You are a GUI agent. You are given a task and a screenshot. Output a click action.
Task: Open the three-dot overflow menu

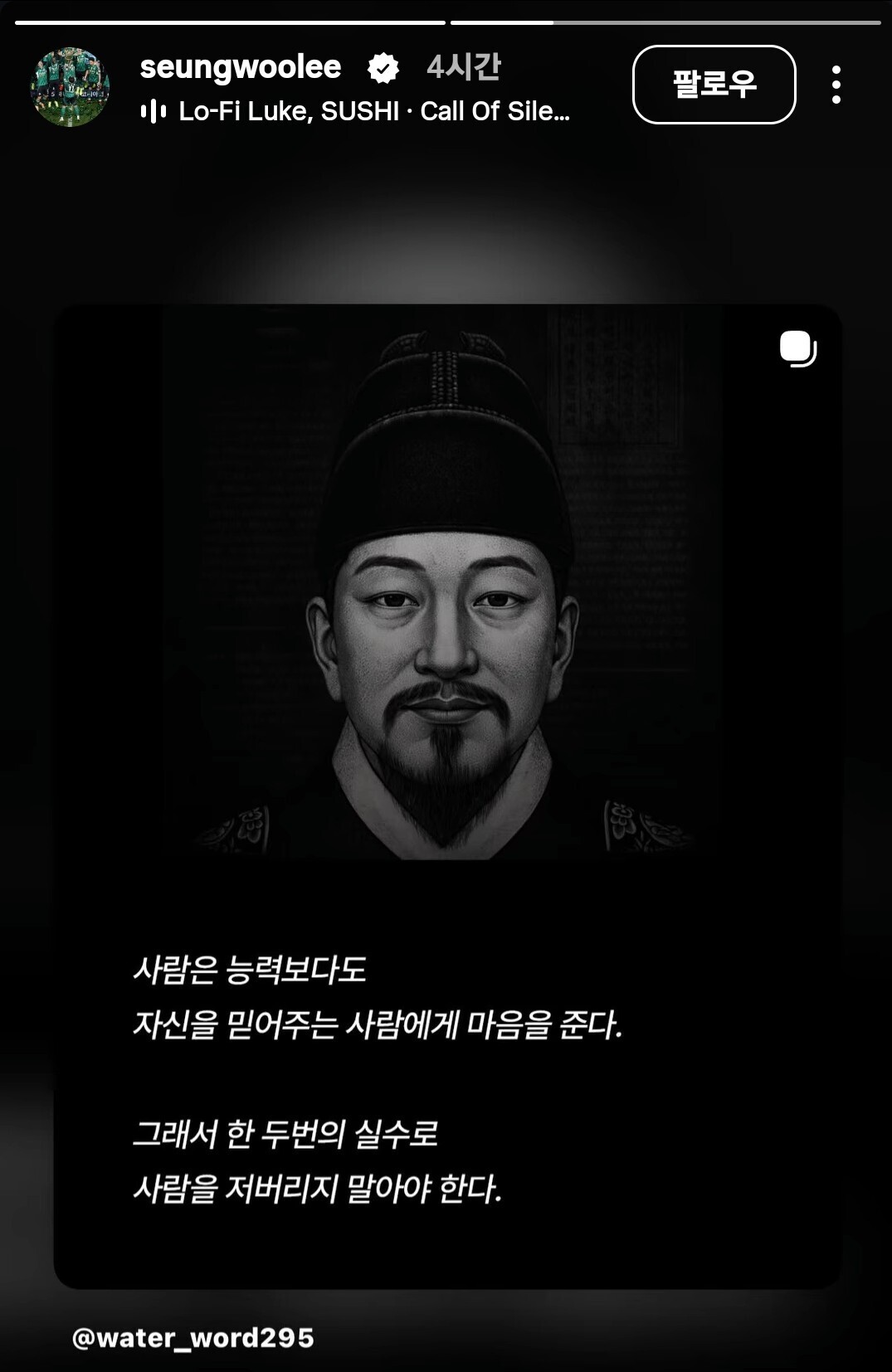click(x=836, y=85)
